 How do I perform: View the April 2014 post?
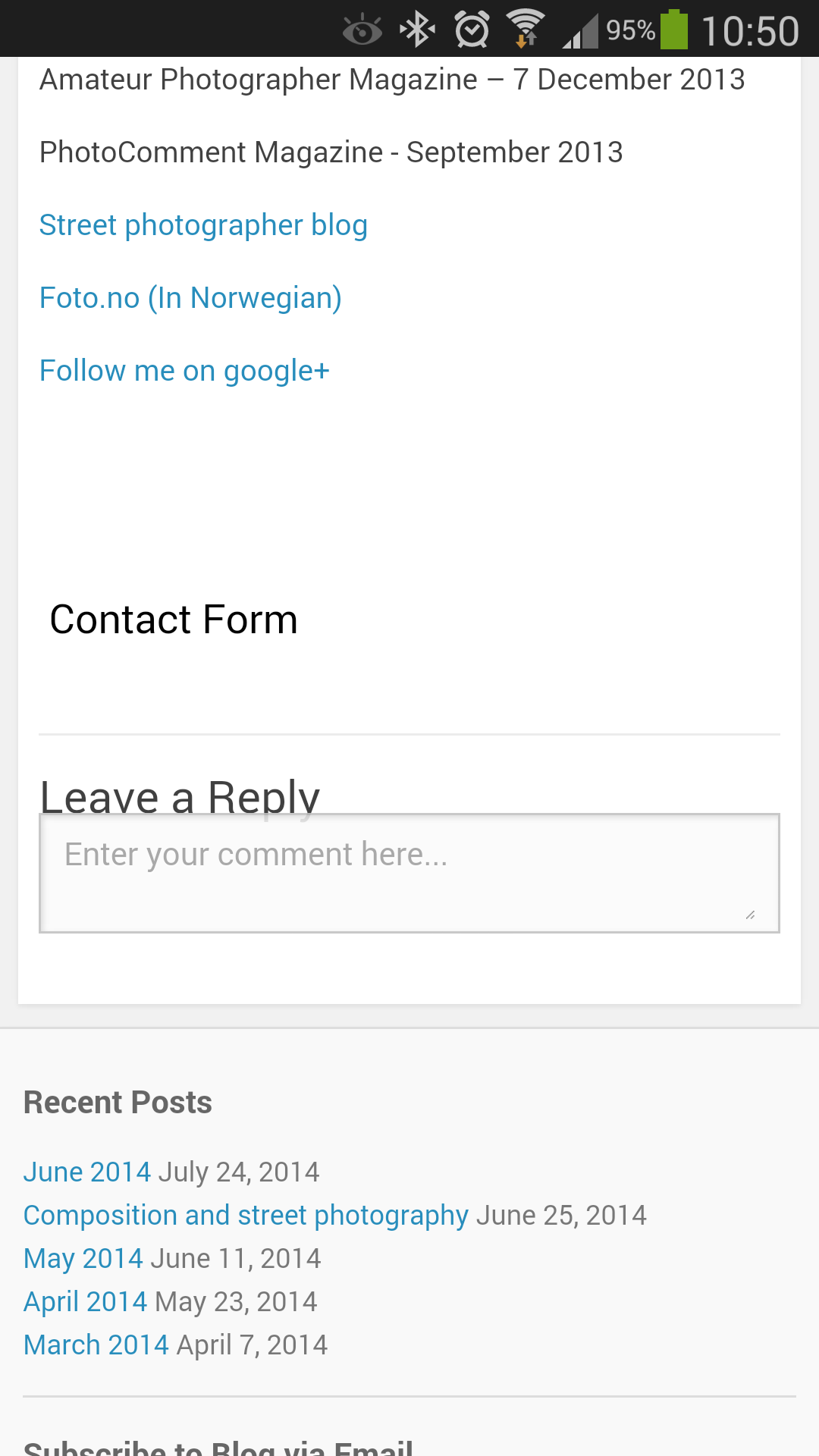pos(85,1301)
